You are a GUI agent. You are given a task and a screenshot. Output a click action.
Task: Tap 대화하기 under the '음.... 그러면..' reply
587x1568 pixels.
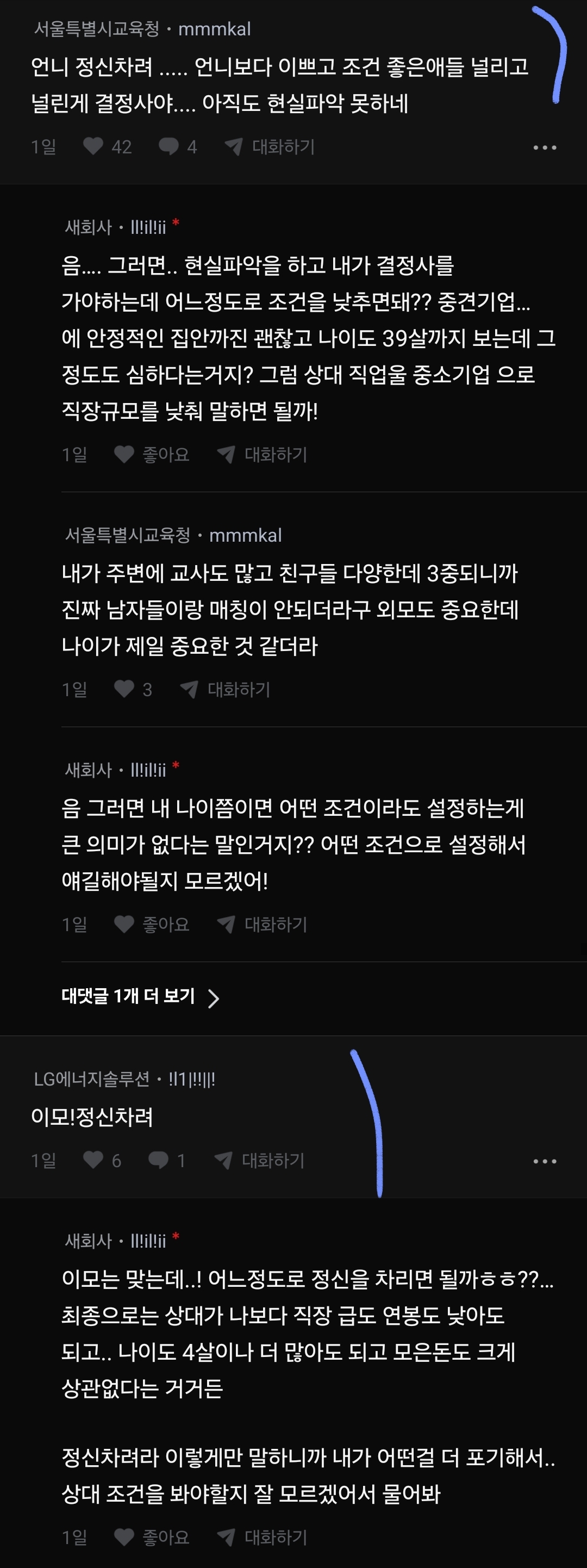pos(263,455)
